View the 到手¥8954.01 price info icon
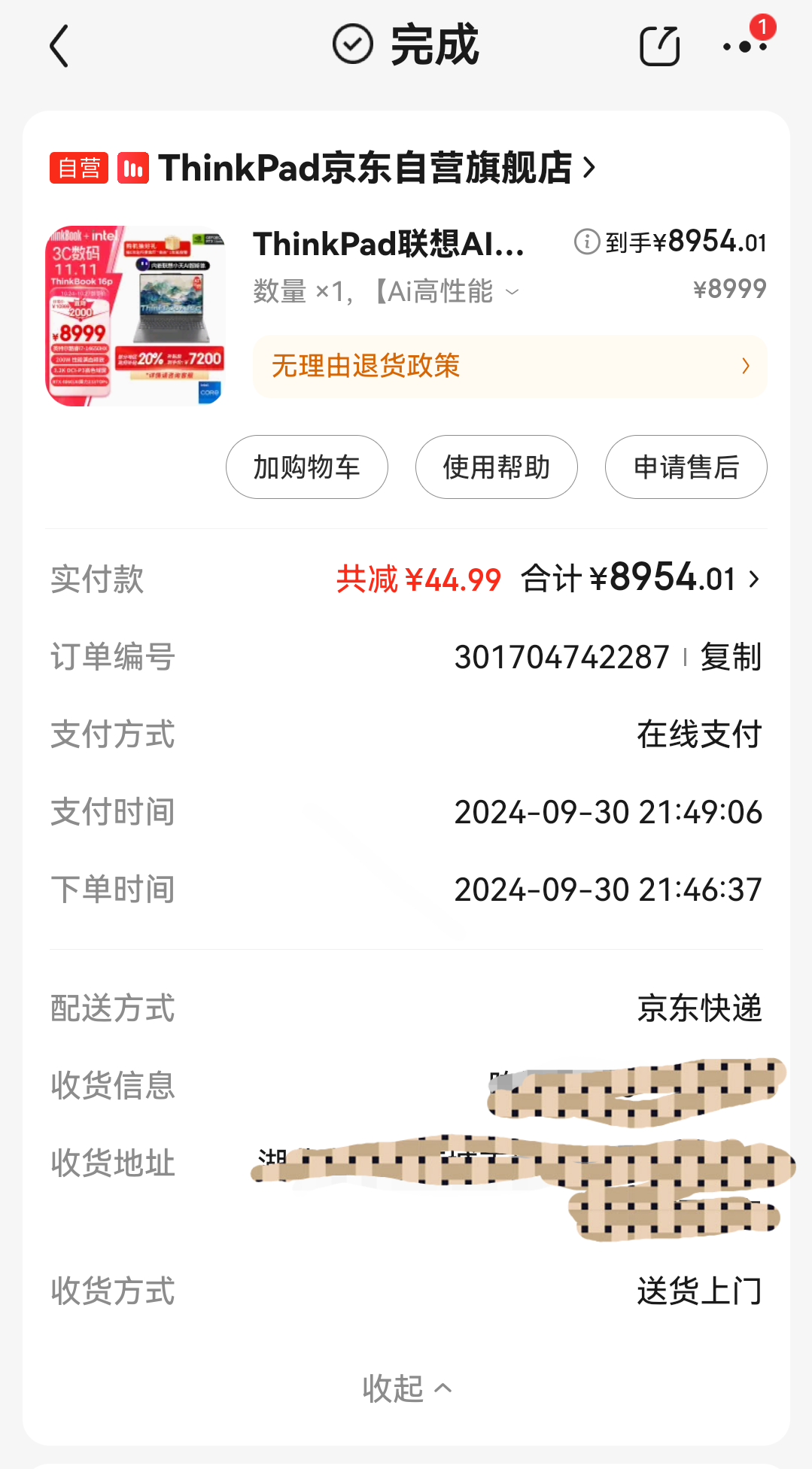Image resolution: width=812 pixels, height=1469 pixels. point(587,242)
